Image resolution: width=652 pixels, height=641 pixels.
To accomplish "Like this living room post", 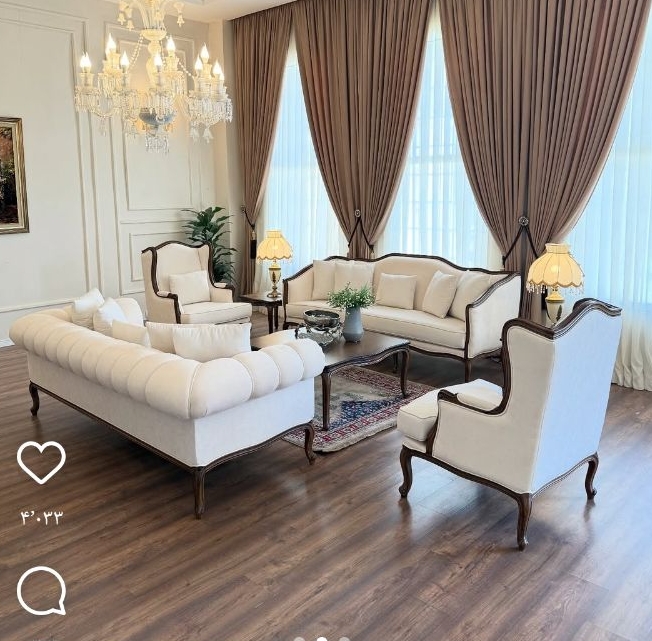I will [41, 462].
